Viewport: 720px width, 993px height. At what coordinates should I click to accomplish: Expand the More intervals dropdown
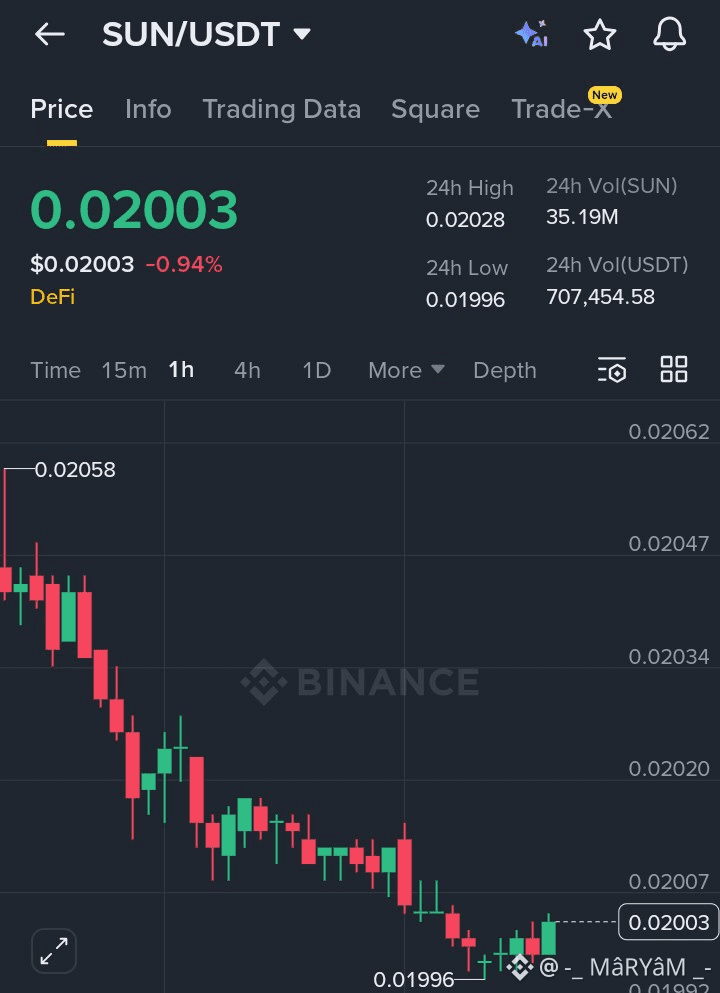click(406, 370)
